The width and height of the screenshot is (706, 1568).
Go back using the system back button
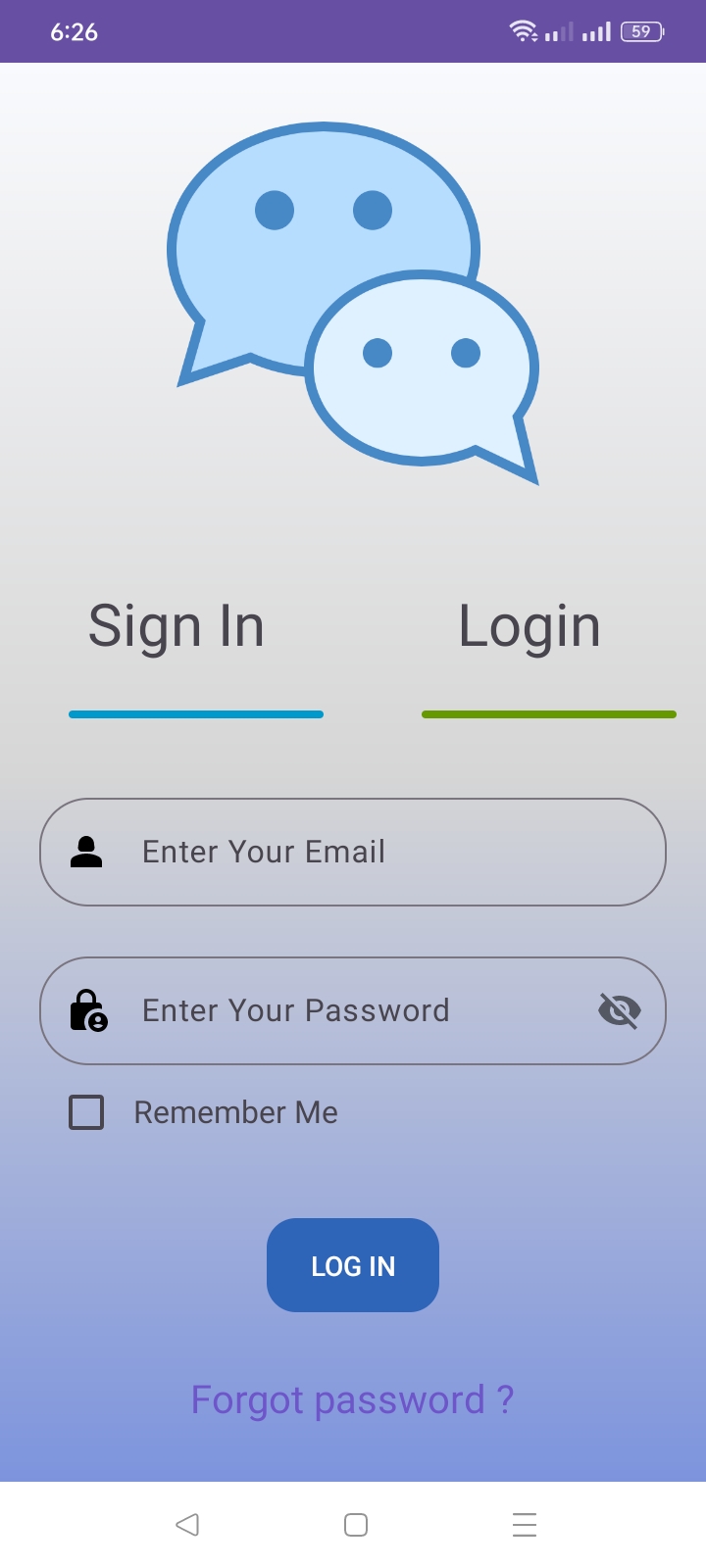pos(187,1525)
